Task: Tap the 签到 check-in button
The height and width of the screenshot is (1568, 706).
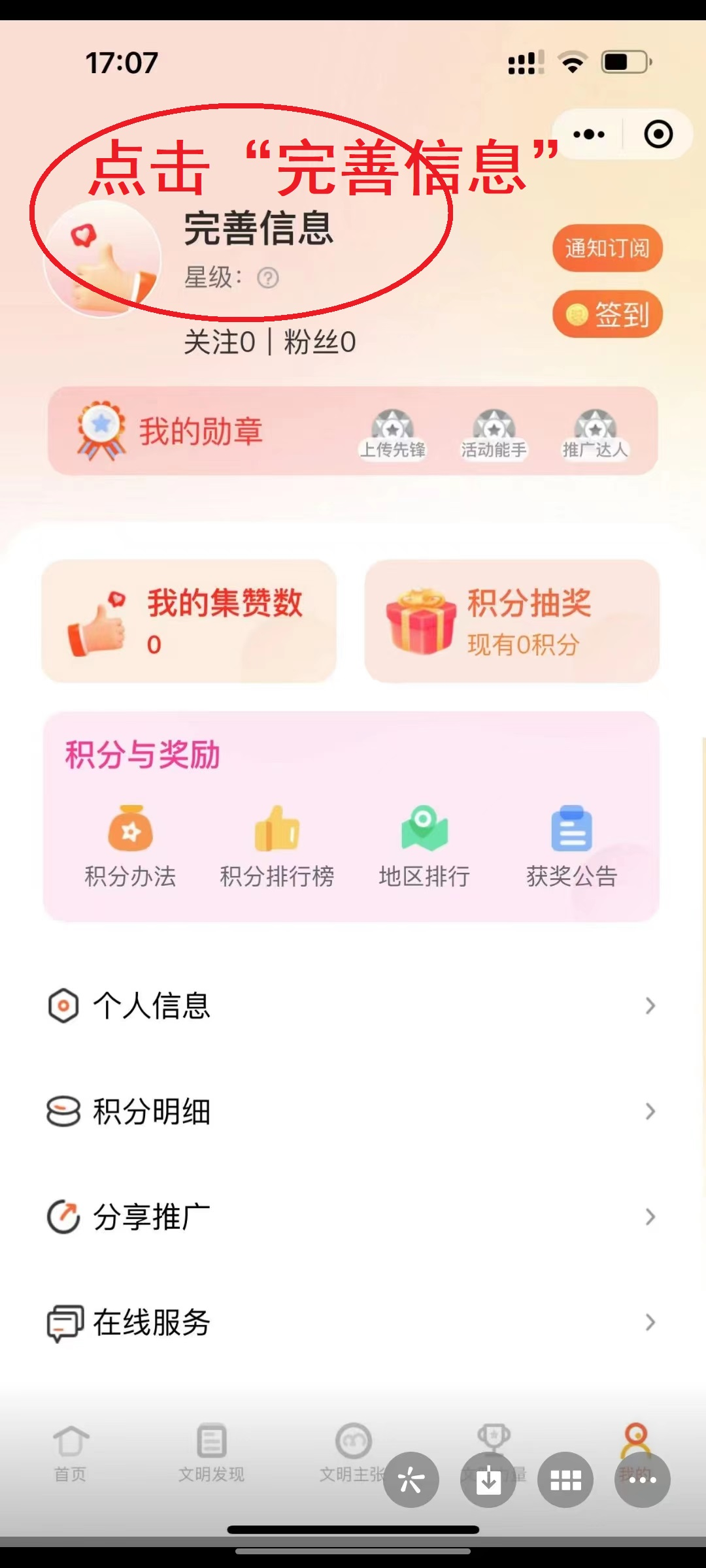Action: coord(607,314)
